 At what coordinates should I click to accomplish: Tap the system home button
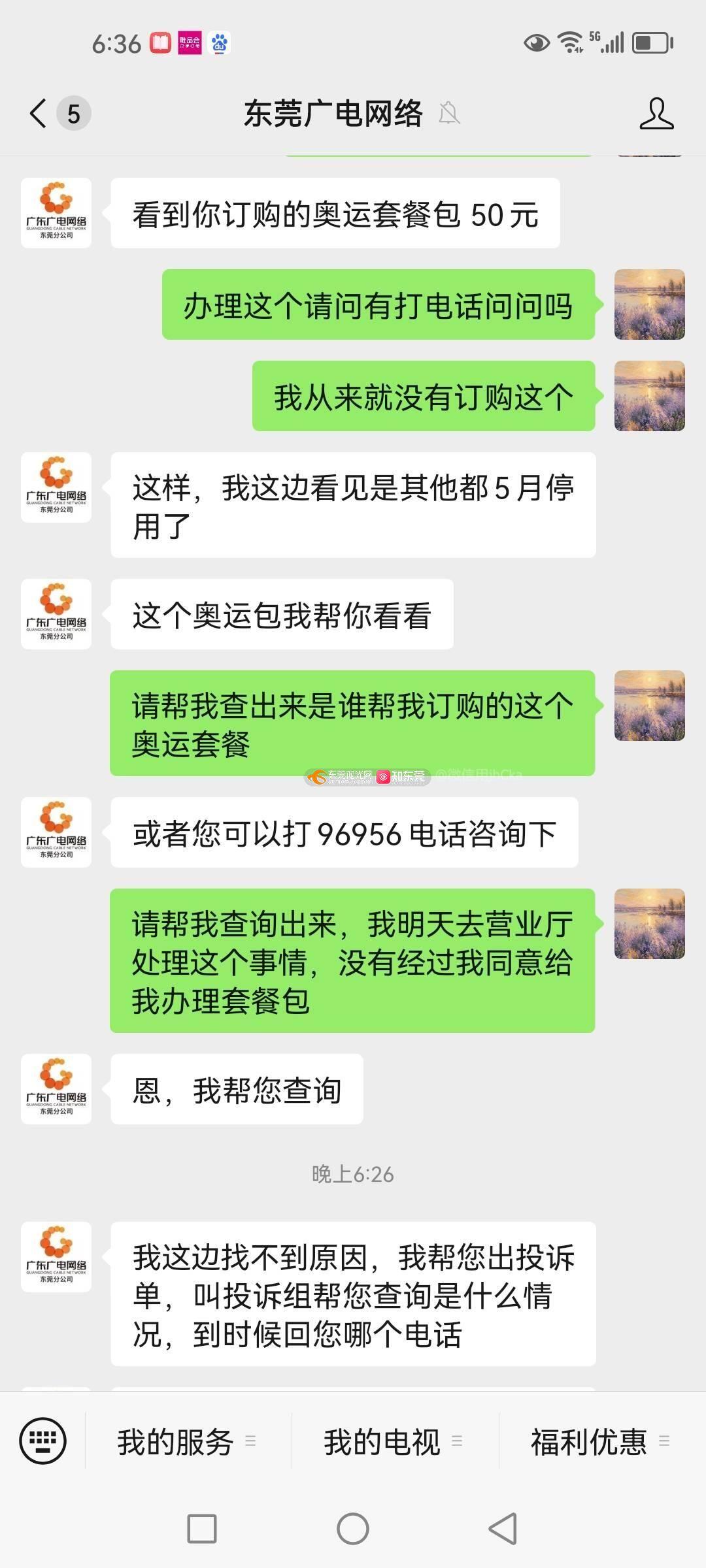tap(353, 1529)
